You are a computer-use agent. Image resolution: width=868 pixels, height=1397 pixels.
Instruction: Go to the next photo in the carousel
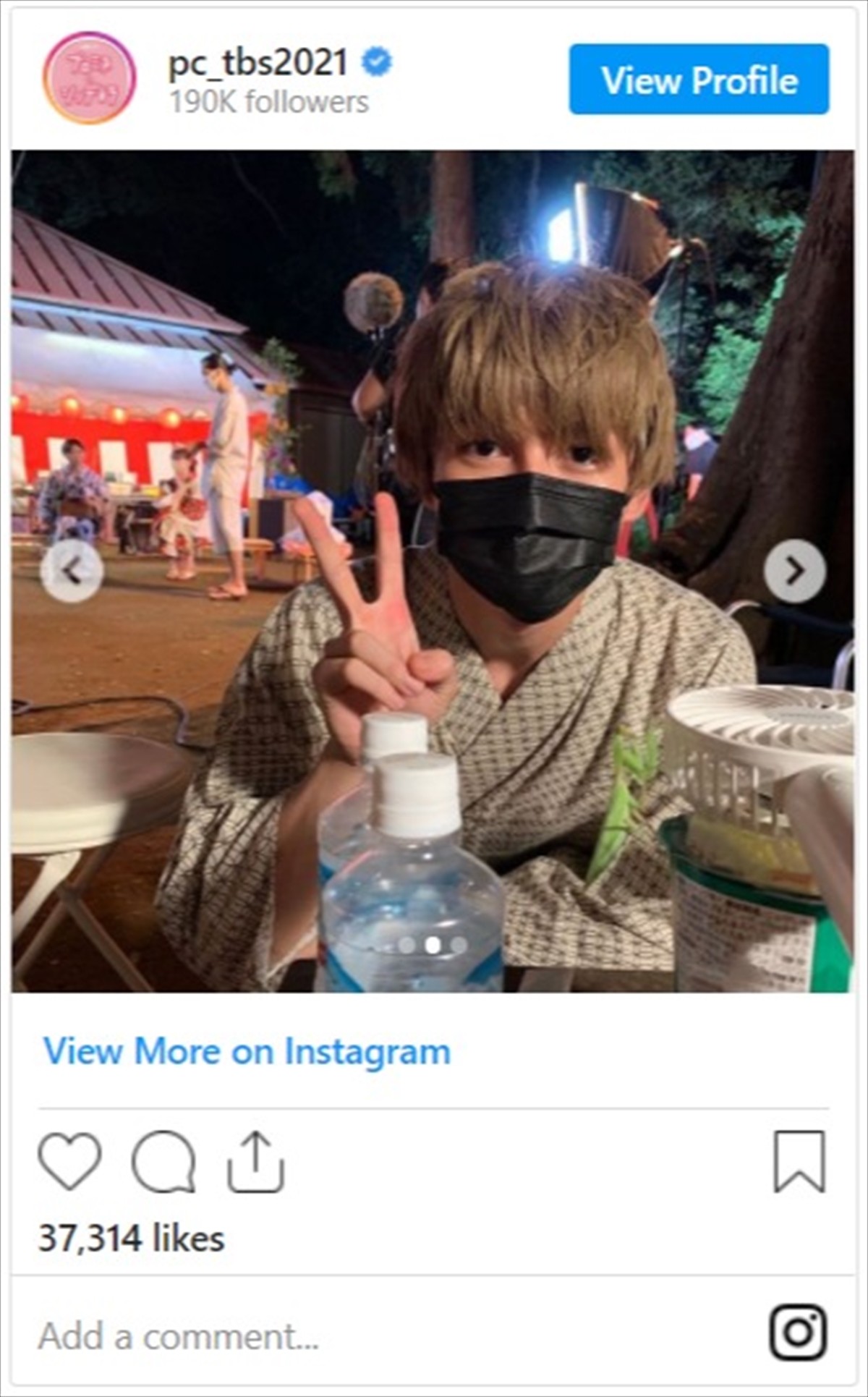795,571
